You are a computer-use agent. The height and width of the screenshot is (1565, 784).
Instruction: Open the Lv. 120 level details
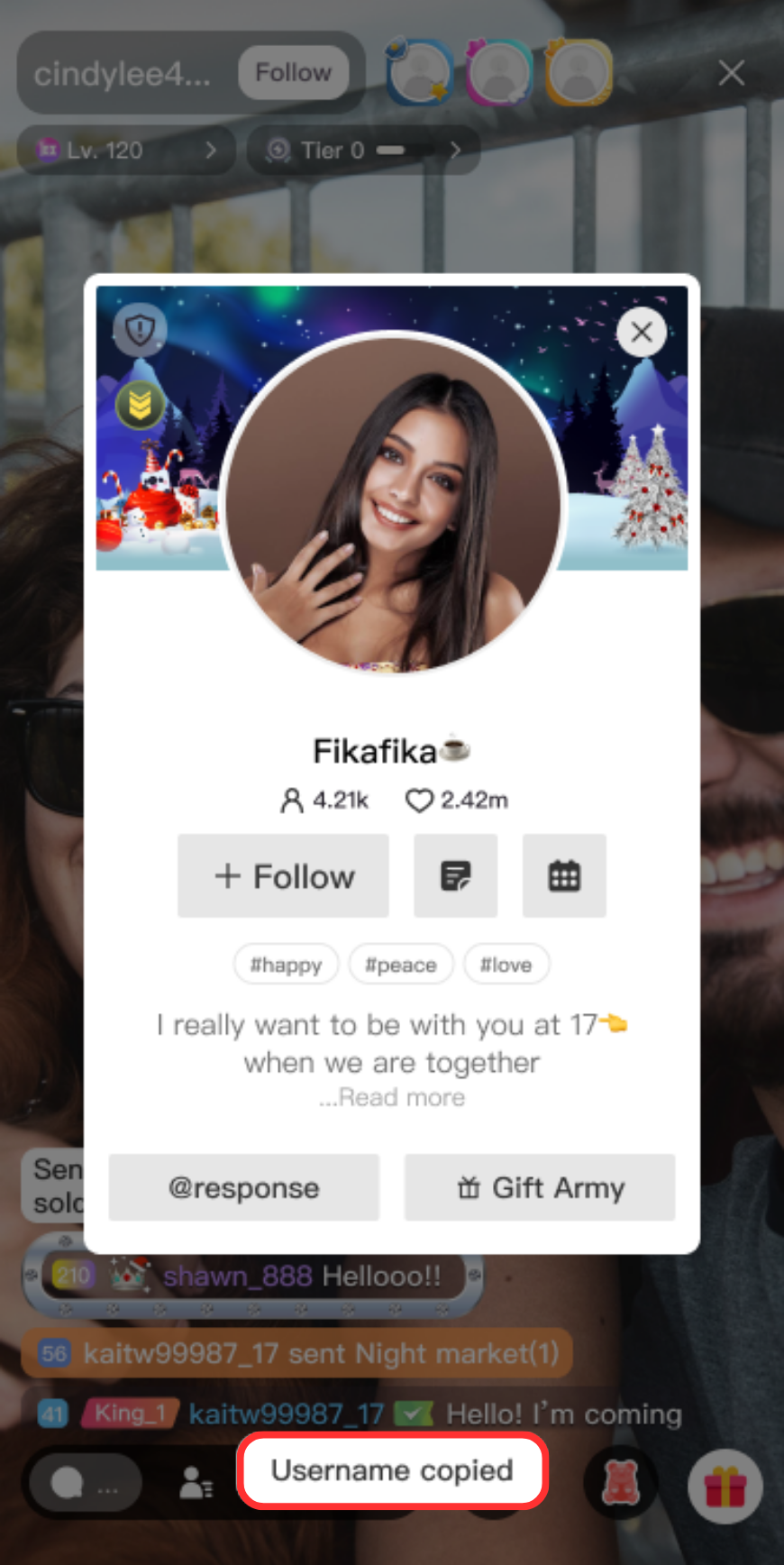(126, 150)
